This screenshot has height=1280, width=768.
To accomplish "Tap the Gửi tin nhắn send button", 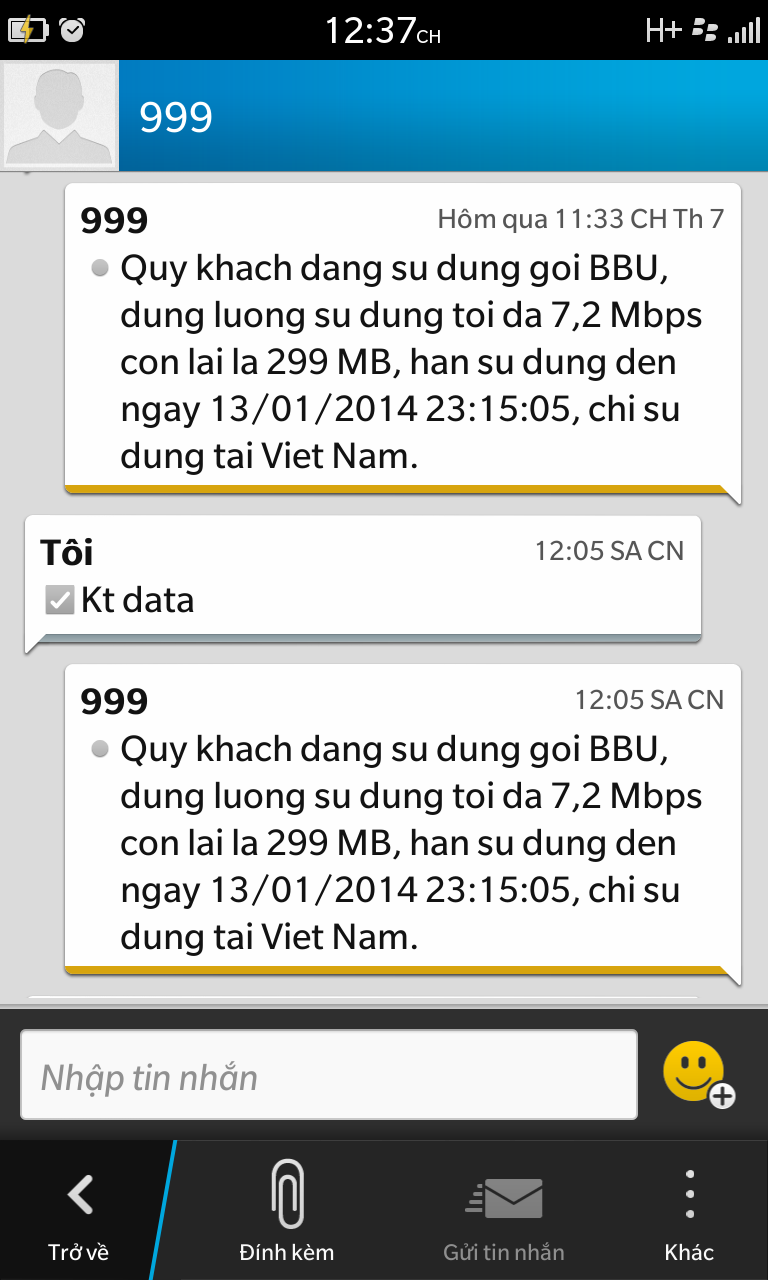I will pyautogui.click(x=504, y=1211).
